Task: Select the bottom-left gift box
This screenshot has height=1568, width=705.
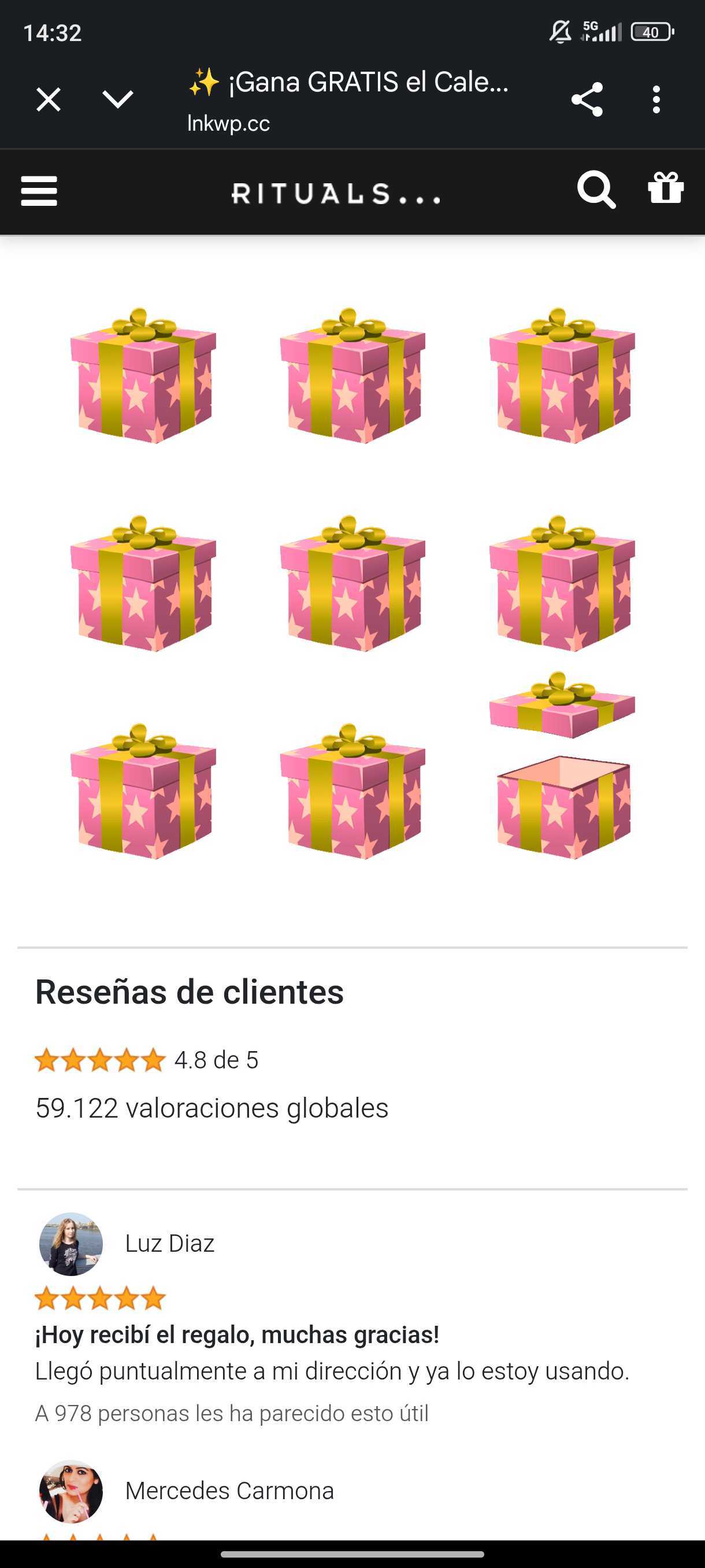Action: click(143, 792)
